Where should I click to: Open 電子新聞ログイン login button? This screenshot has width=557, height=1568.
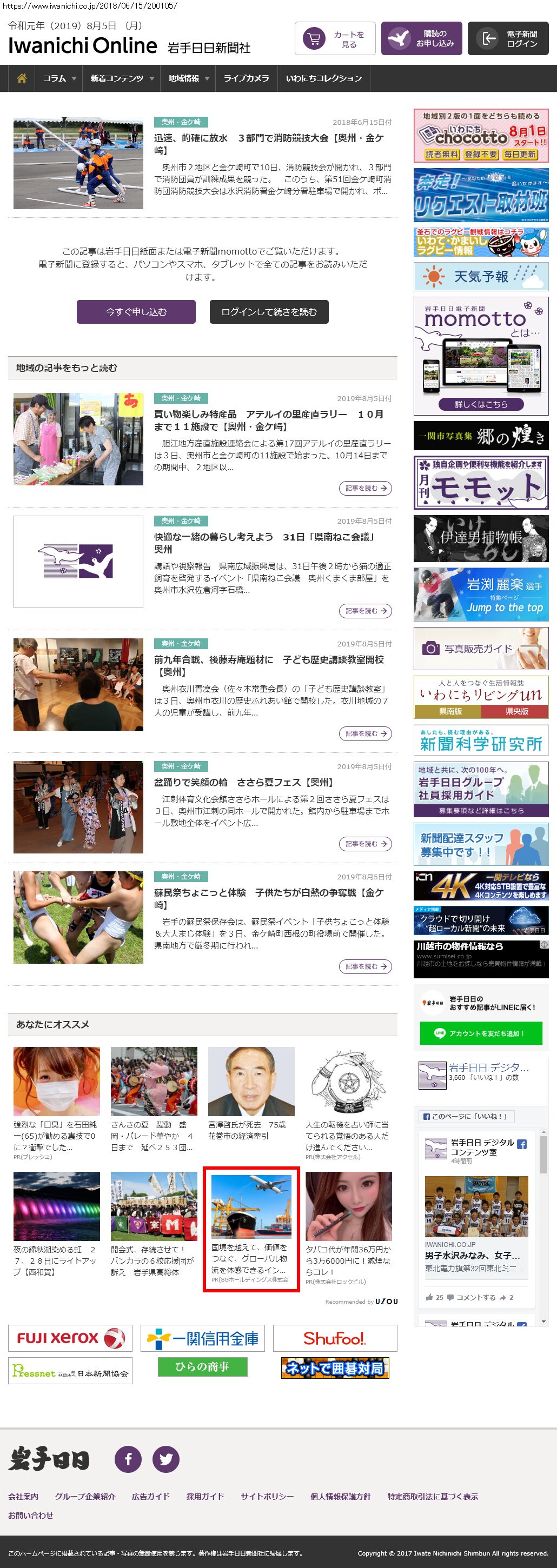tap(508, 39)
